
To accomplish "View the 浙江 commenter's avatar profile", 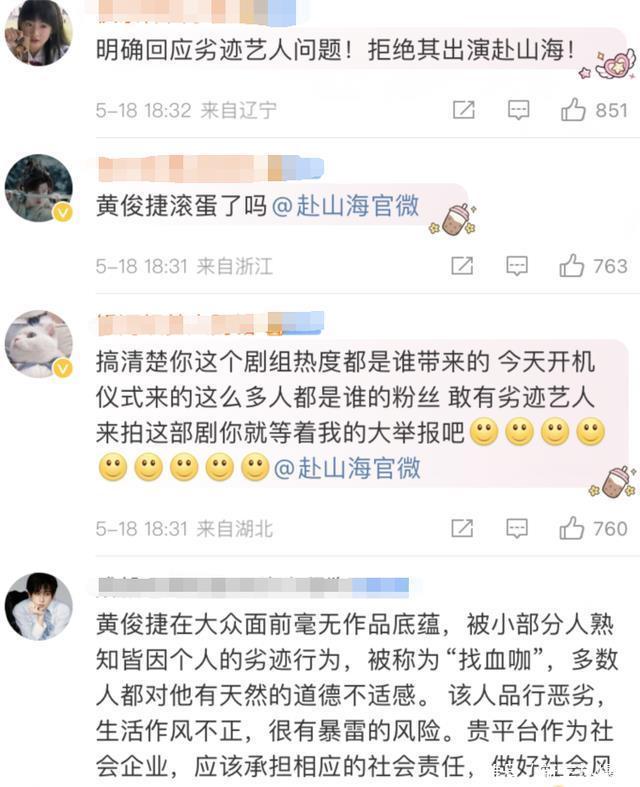I will pyautogui.click(x=38, y=187).
